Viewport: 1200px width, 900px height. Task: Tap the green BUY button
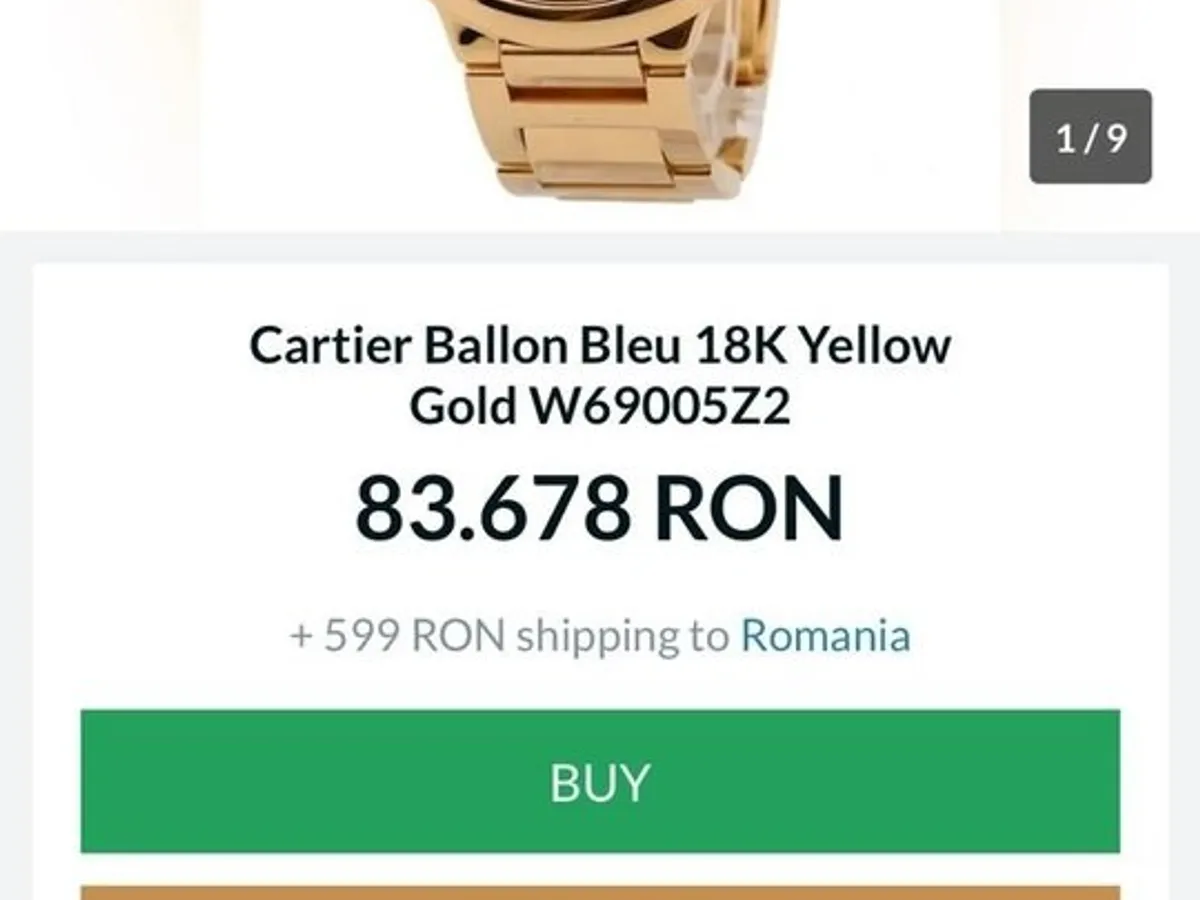click(600, 781)
